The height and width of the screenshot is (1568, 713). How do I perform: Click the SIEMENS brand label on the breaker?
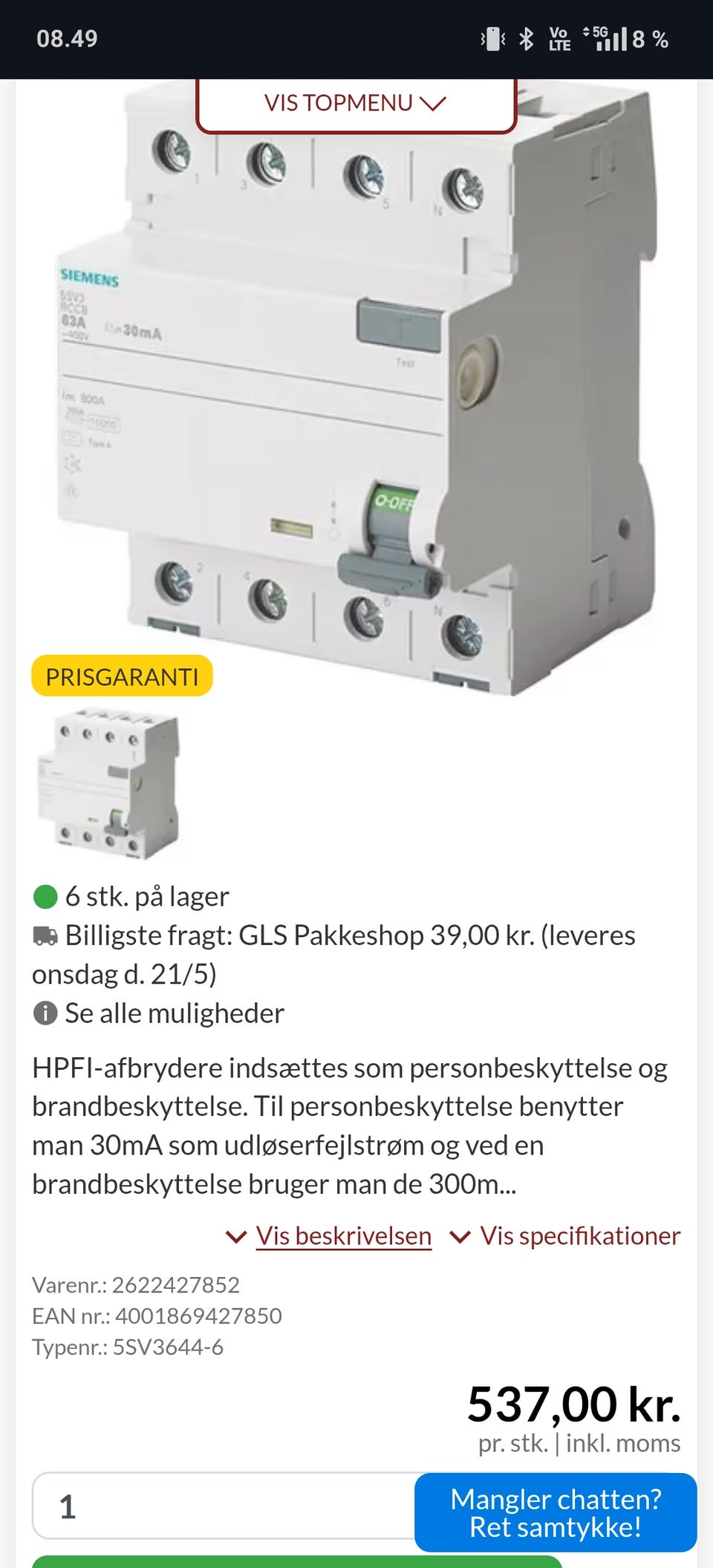click(91, 278)
